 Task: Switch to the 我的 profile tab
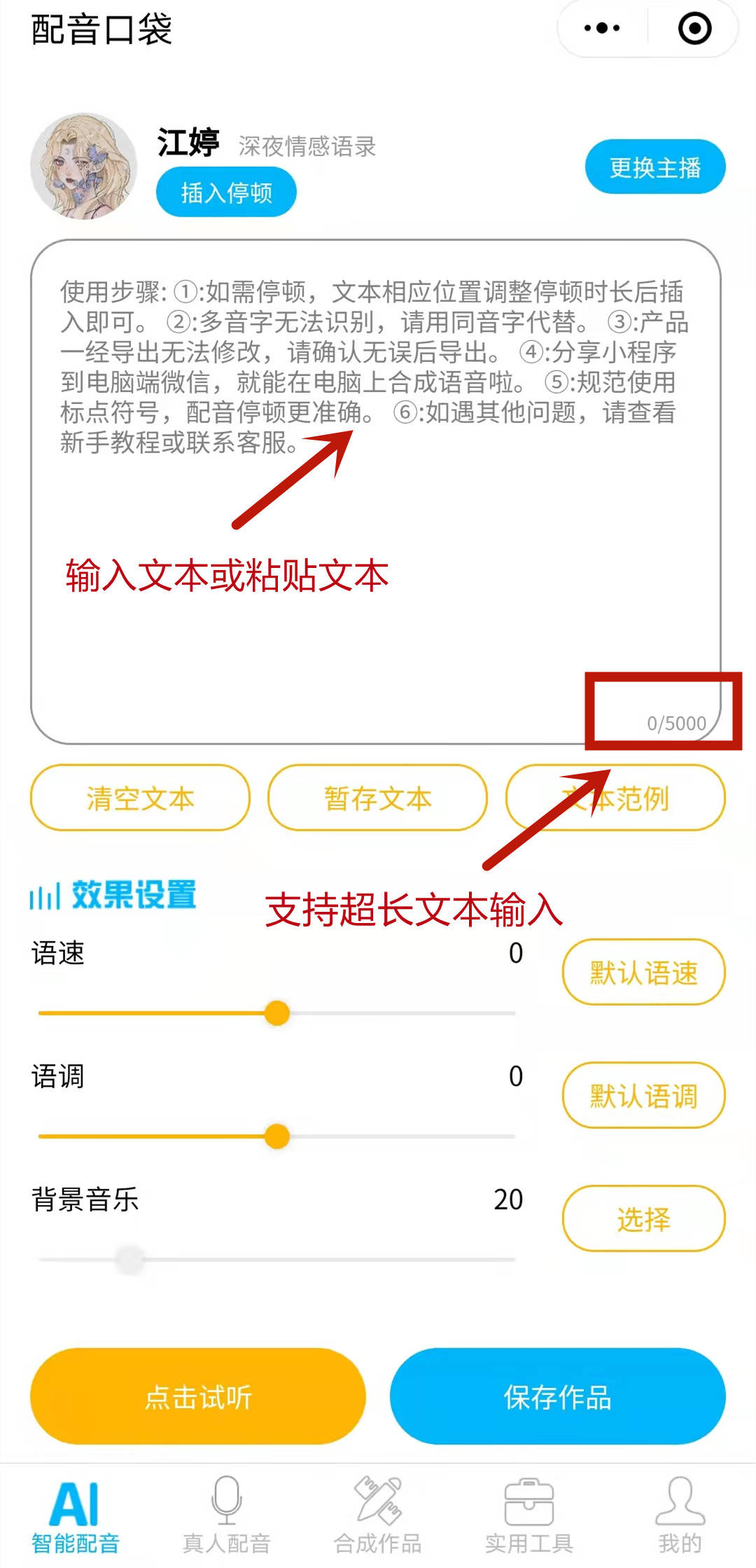[680, 1515]
